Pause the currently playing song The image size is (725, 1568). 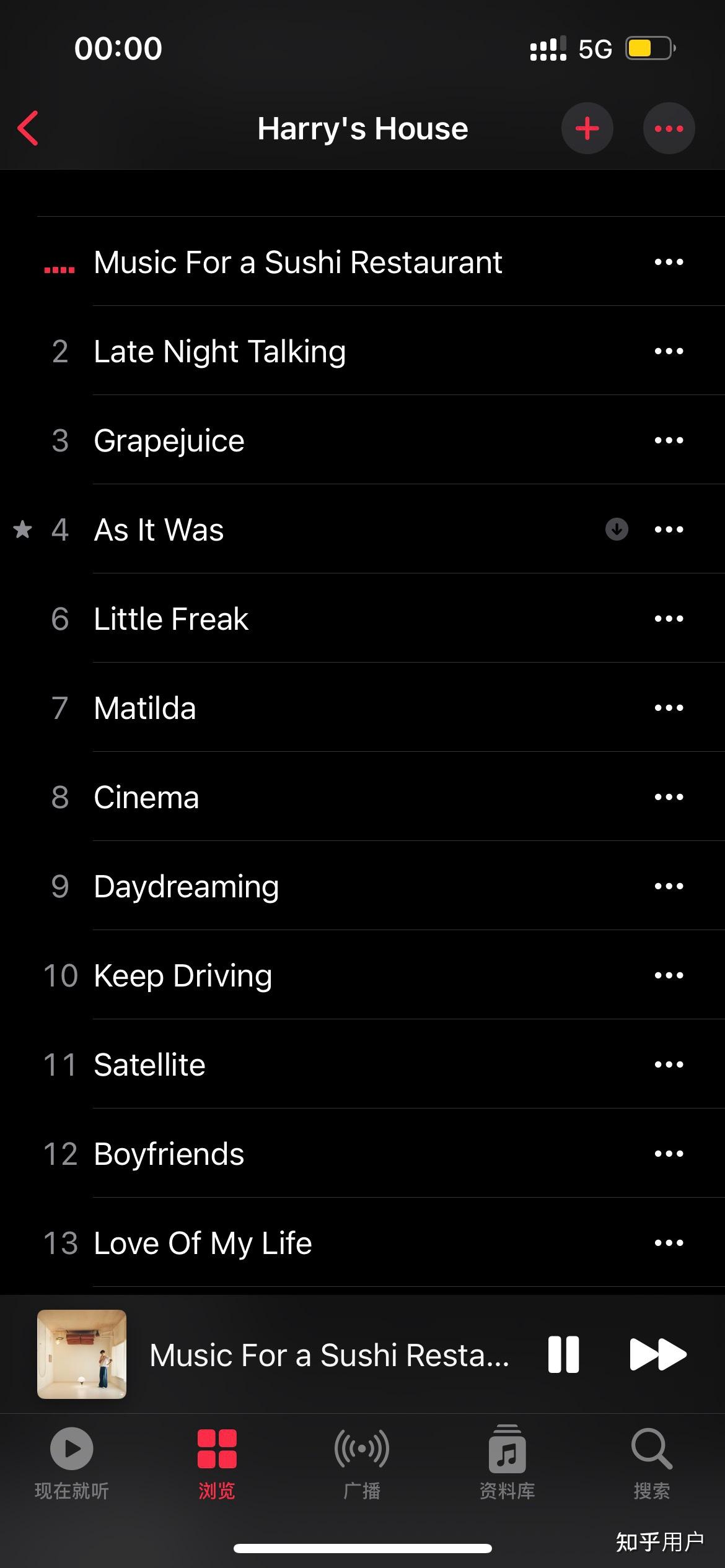click(563, 1354)
